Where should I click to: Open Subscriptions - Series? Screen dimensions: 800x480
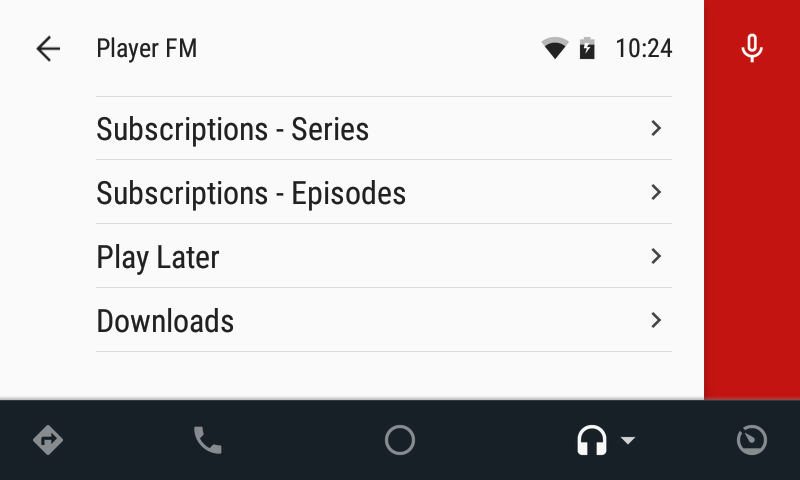coord(383,129)
